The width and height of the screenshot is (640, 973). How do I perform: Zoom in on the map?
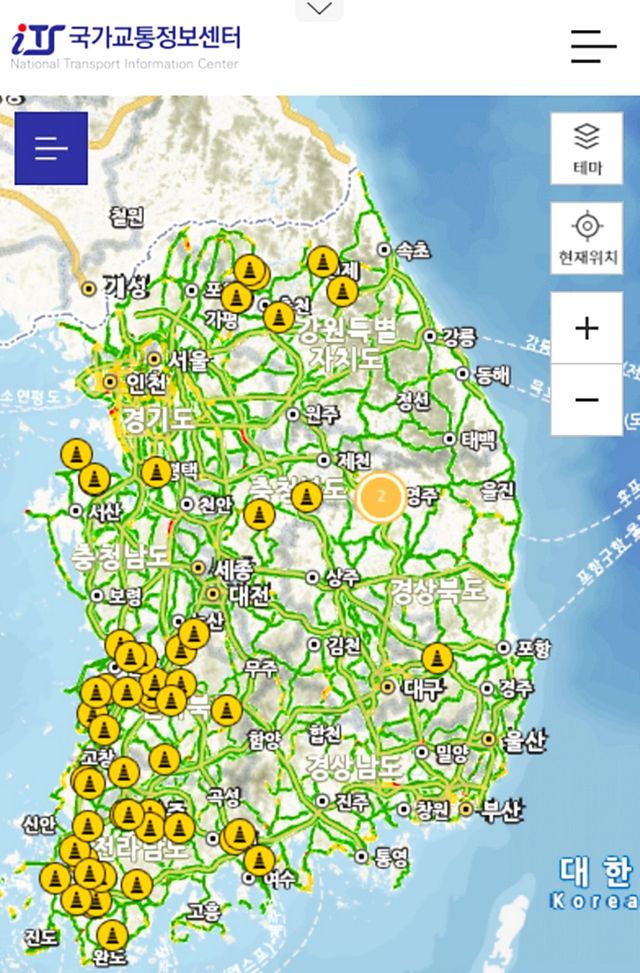coord(586,328)
